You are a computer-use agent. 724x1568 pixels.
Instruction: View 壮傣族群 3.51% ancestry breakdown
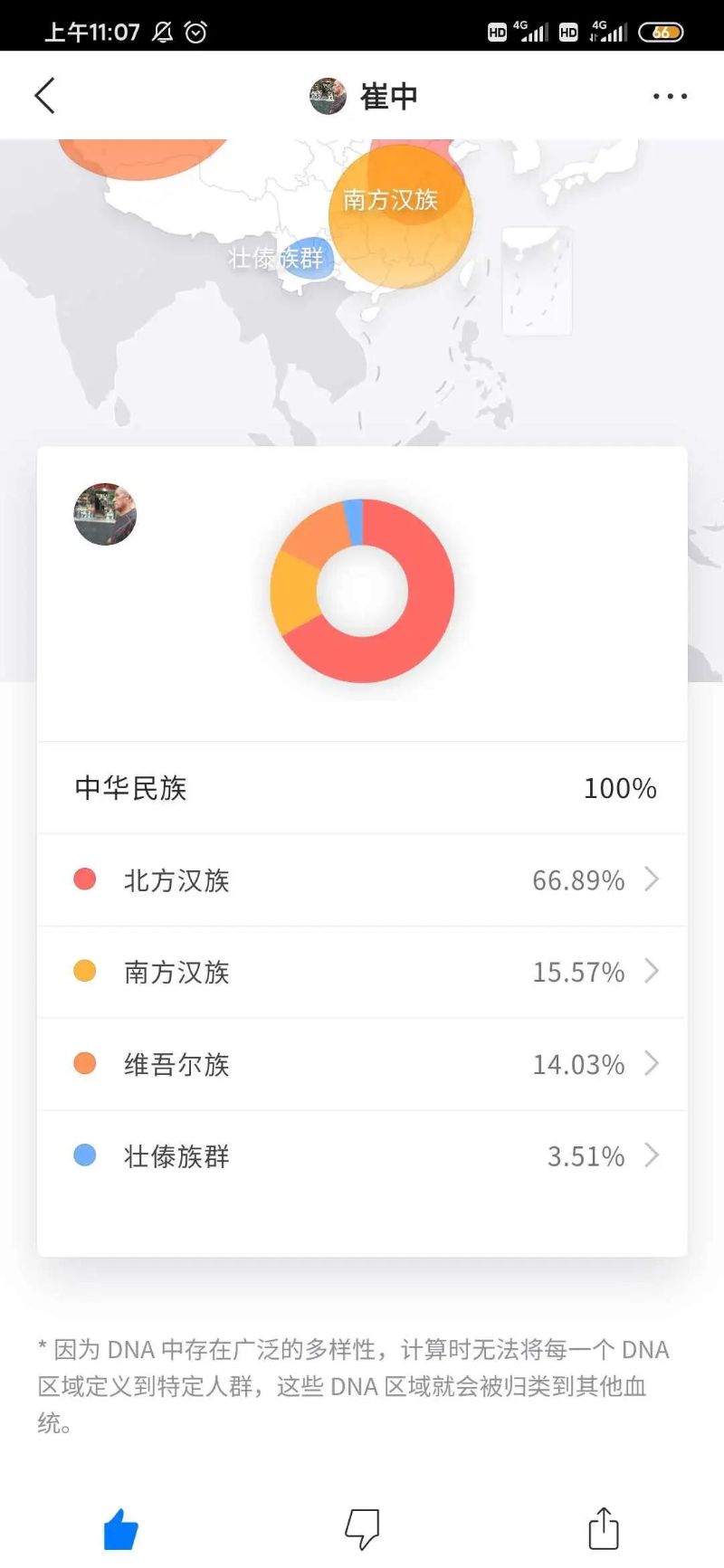pos(362,1155)
